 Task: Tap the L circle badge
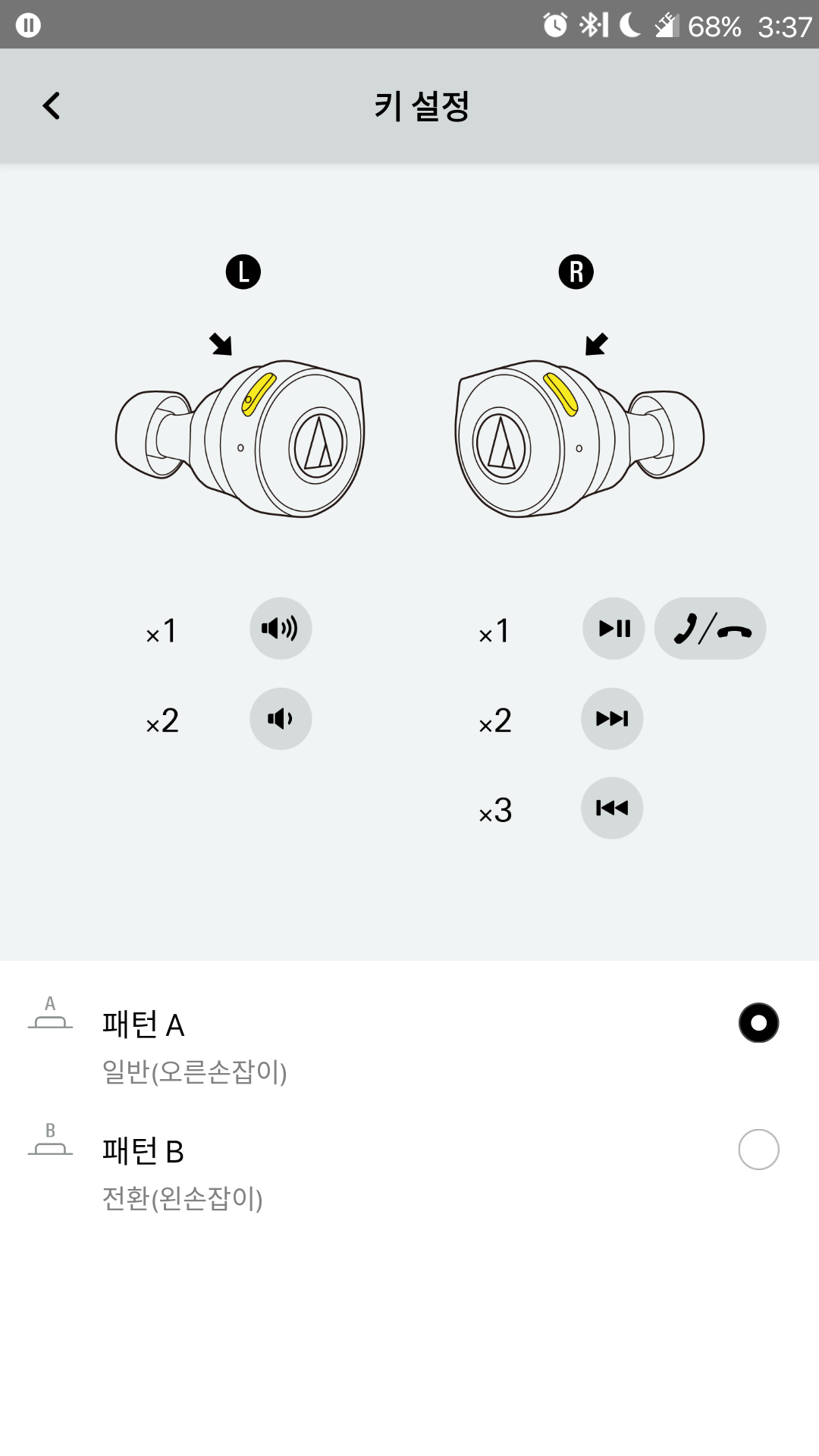[243, 271]
